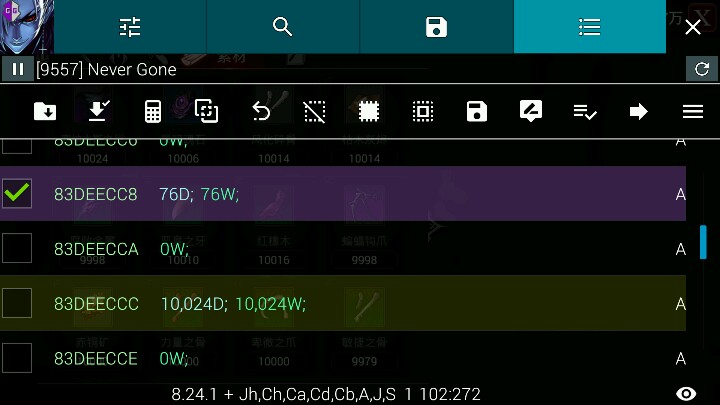720x405 pixels.
Task: Open the settings sliders tab
Action: point(130,27)
